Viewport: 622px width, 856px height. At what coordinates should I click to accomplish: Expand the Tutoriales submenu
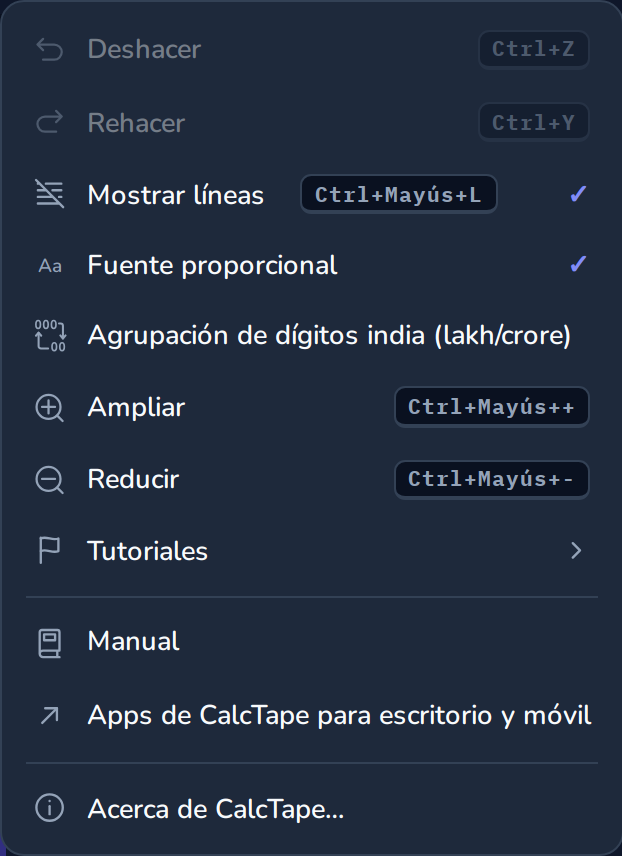coord(311,550)
